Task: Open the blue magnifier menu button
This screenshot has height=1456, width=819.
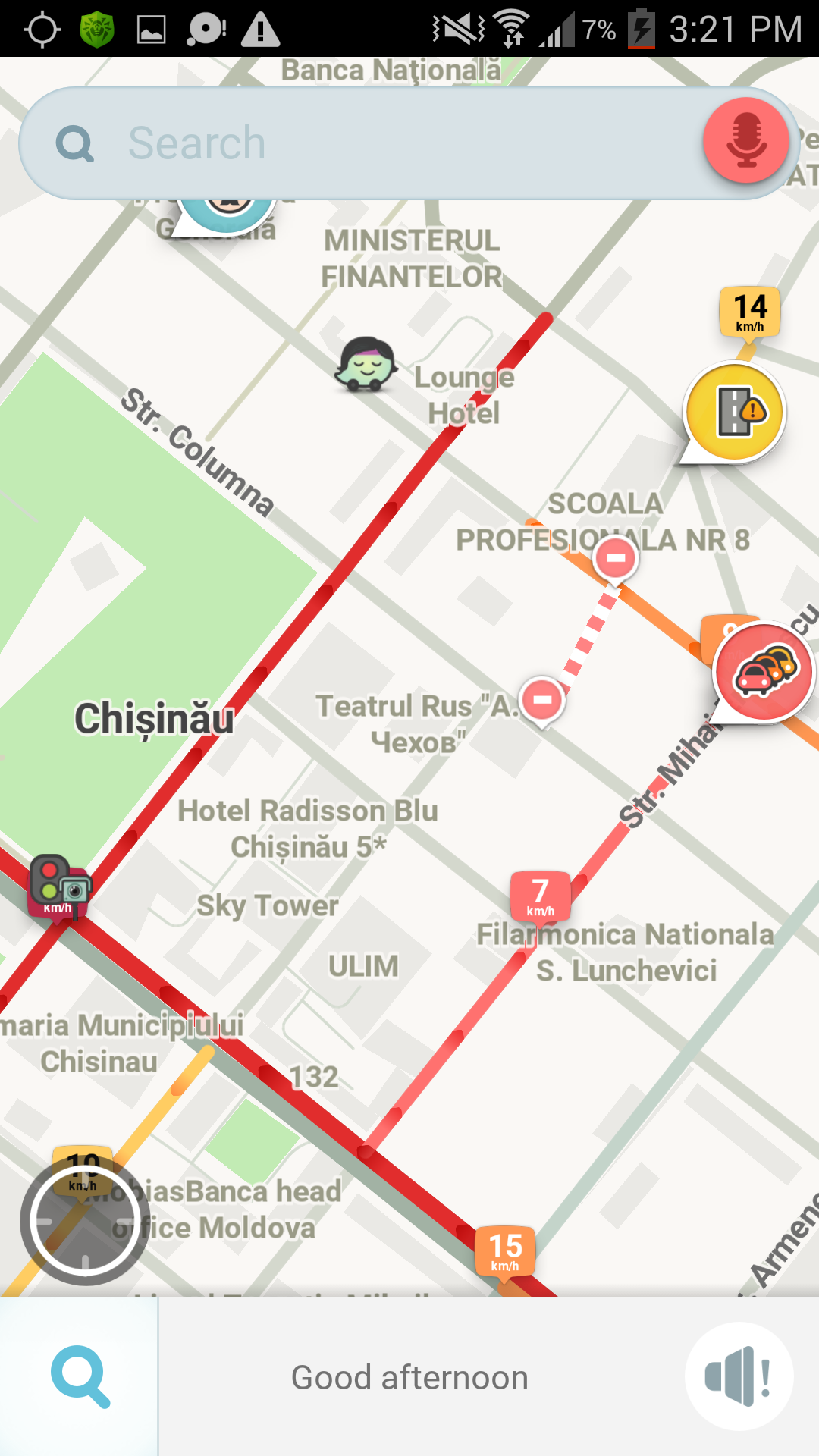Action: [x=80, y=1376]
